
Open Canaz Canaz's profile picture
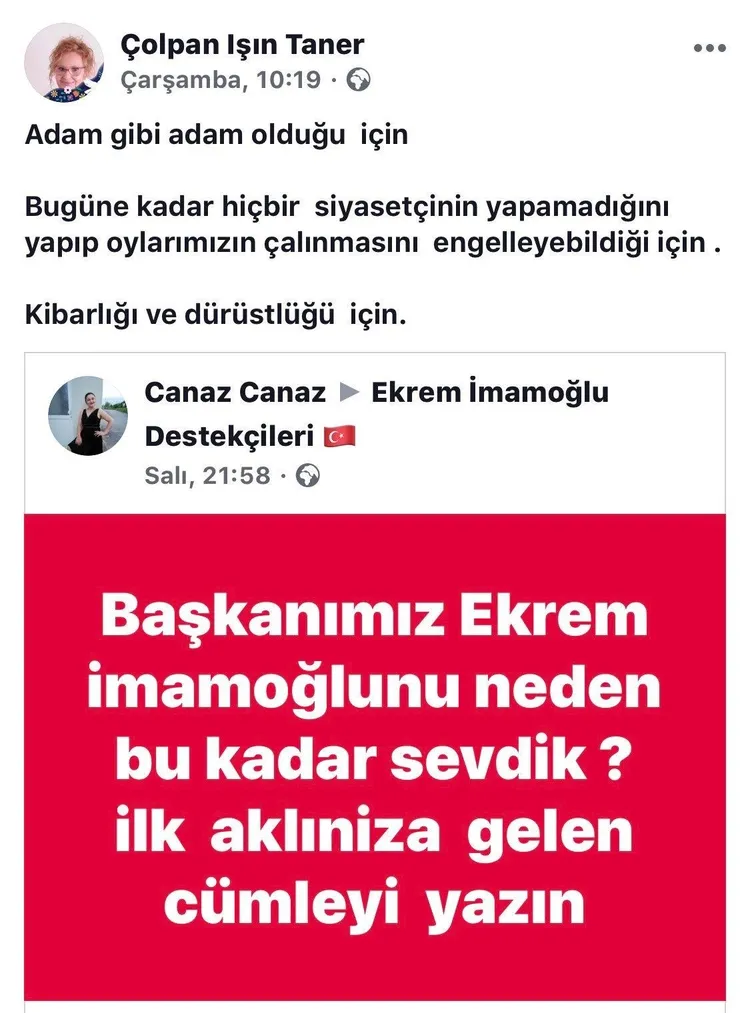(x=88, y=416)
